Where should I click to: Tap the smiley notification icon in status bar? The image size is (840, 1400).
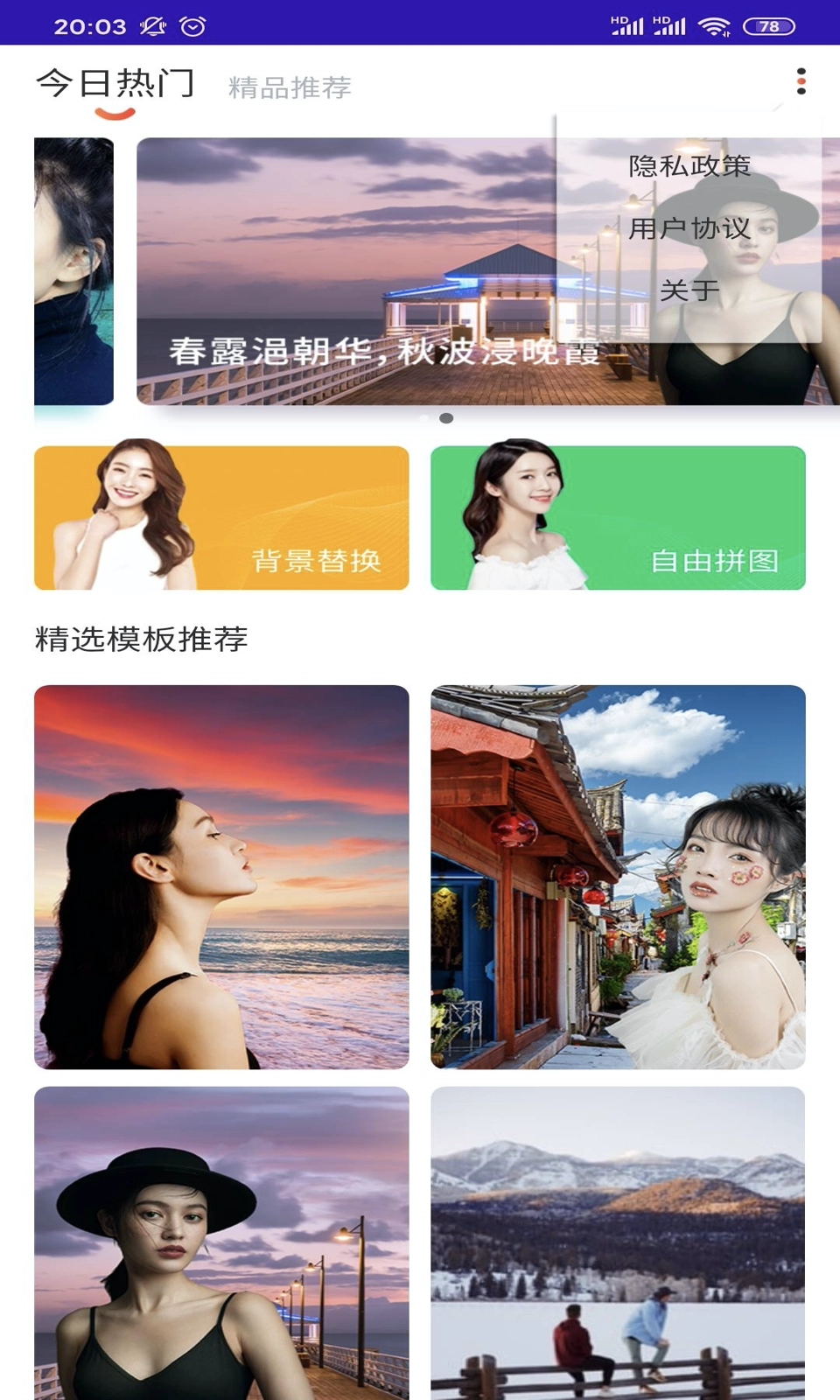[191, 25]
